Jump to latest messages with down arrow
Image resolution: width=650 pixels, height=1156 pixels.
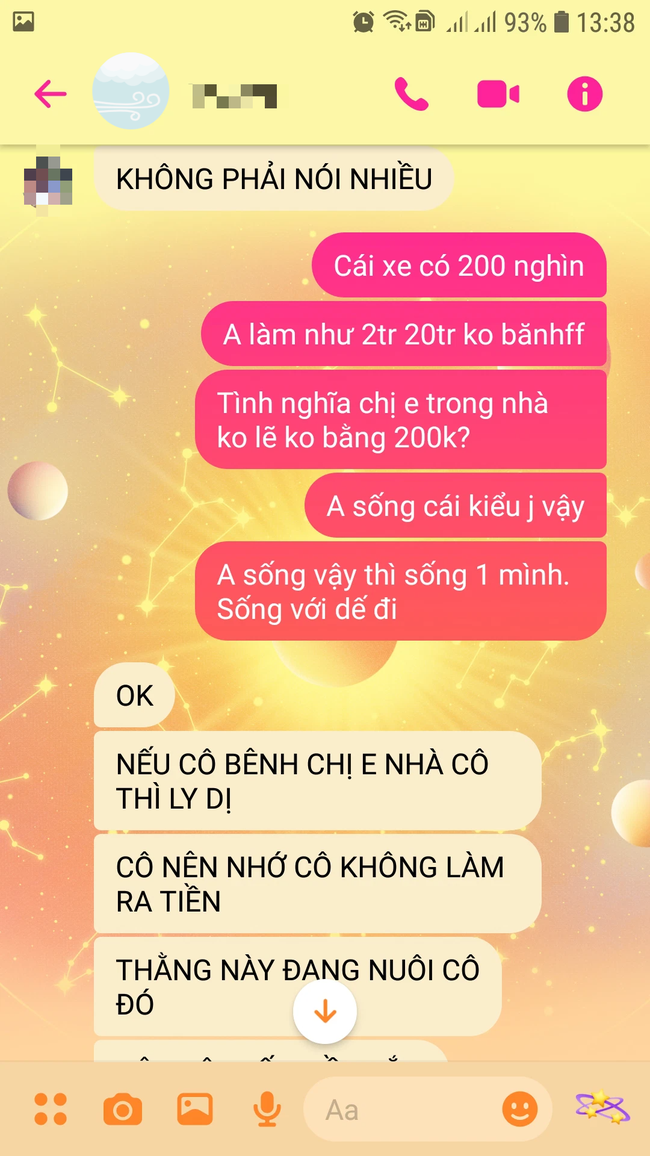point(325,1012)
